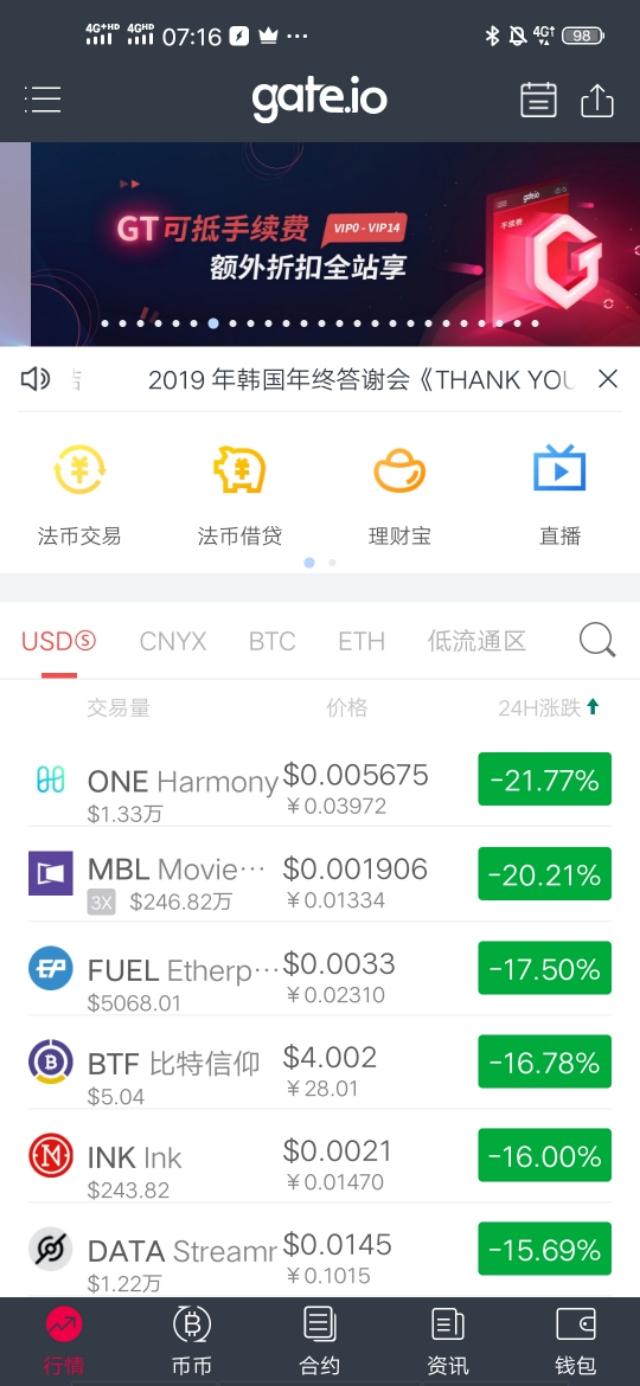640x1386 pixels.
Task: Open the calendar icon in header
Action: click(x=538, y=99)
